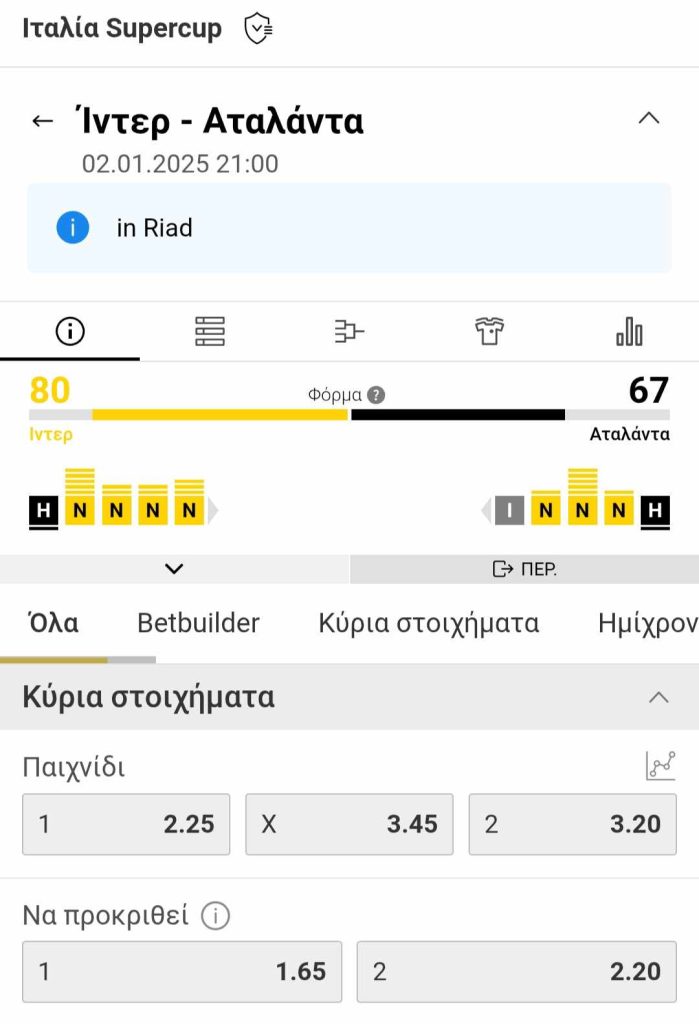699x1024 pixels.
Task: Open the tournament bracket tab
Action: [x=349, y=331]
